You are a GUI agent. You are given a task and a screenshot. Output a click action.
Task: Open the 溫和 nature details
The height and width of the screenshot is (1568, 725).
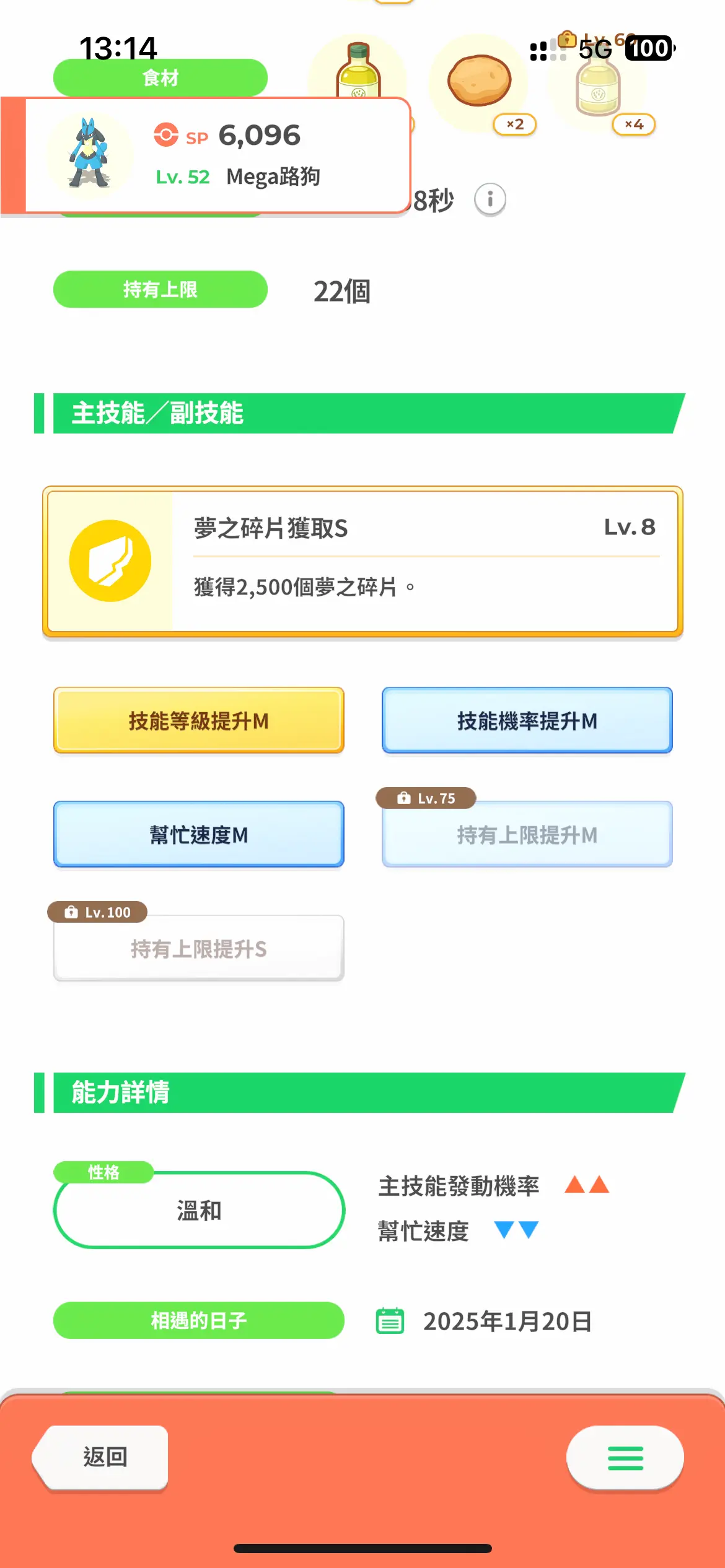pyautogui.click(x=199, y=1209)
